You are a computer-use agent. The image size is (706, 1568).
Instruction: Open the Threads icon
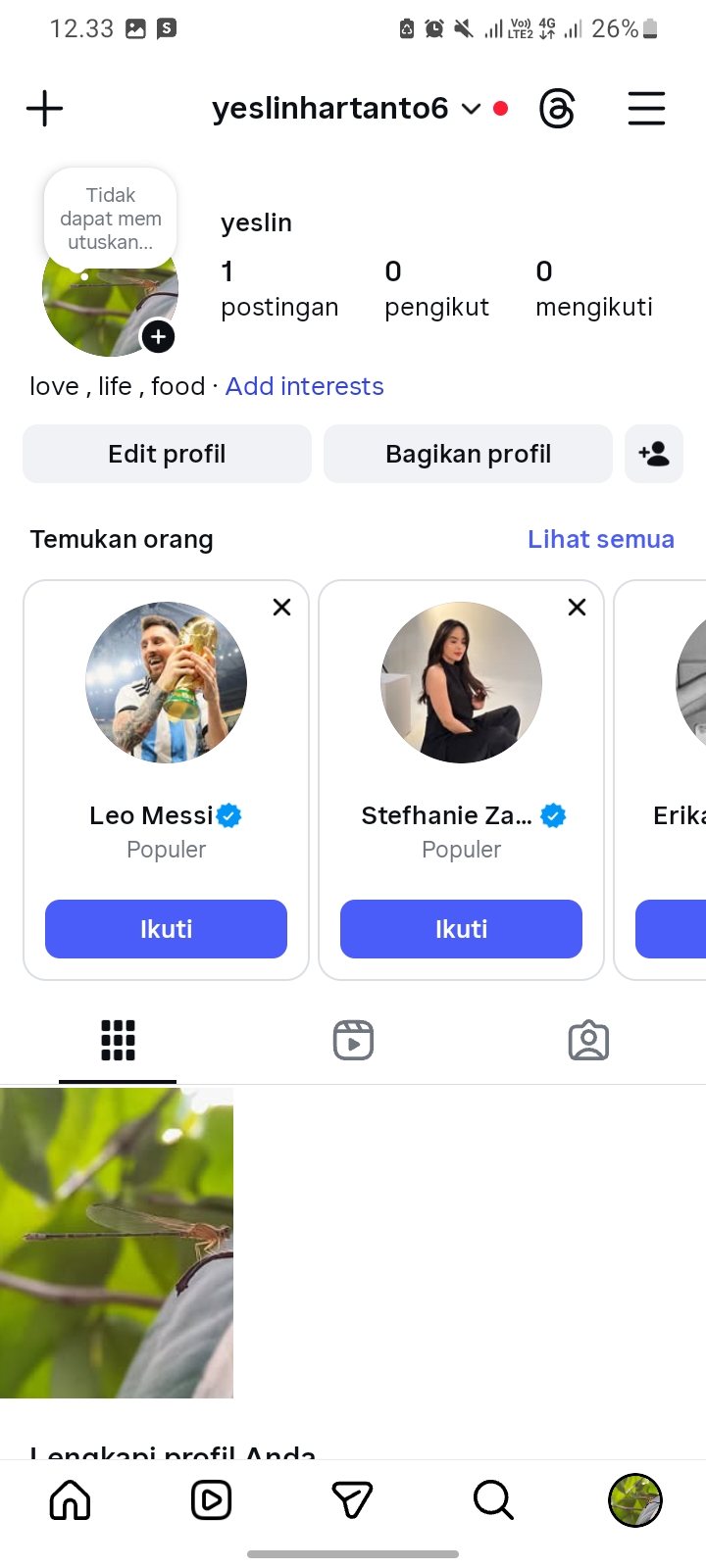click(557, 108)
